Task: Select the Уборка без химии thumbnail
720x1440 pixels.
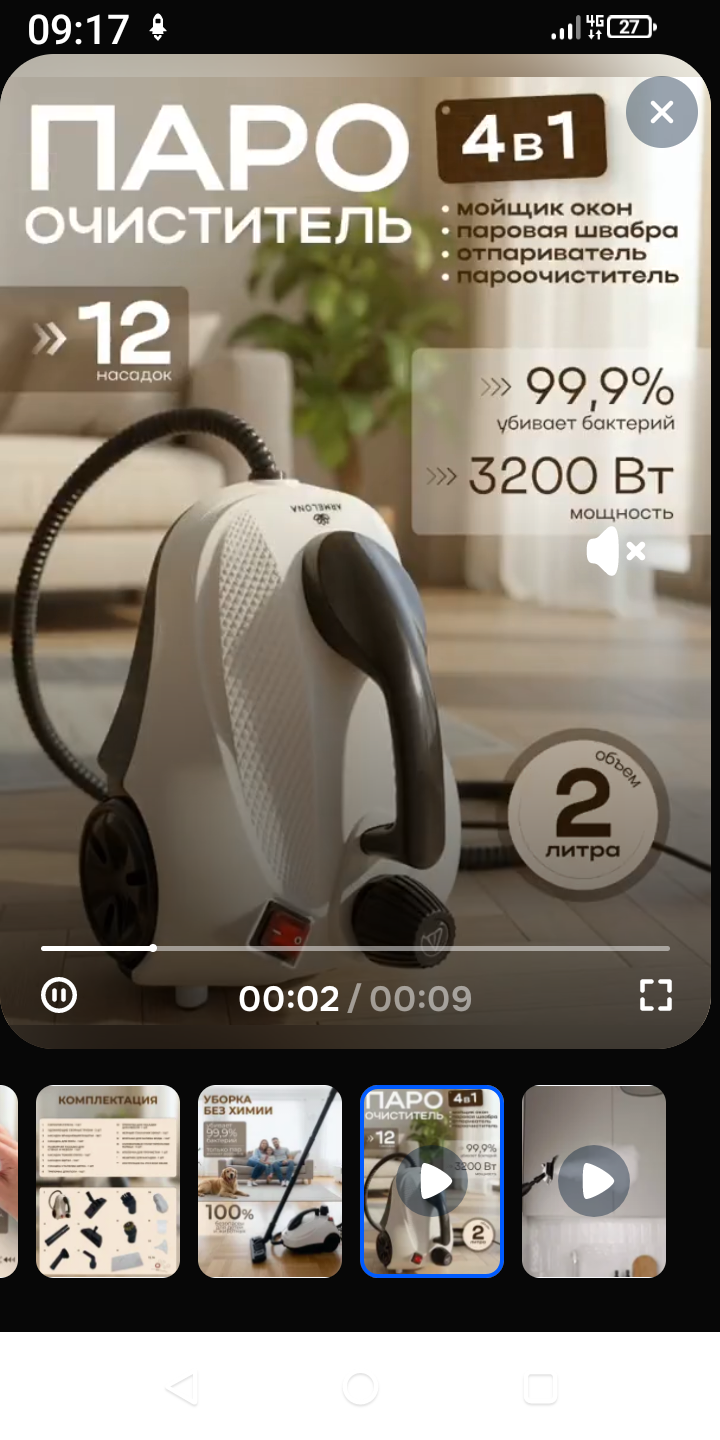Action: coord(270,1181)
